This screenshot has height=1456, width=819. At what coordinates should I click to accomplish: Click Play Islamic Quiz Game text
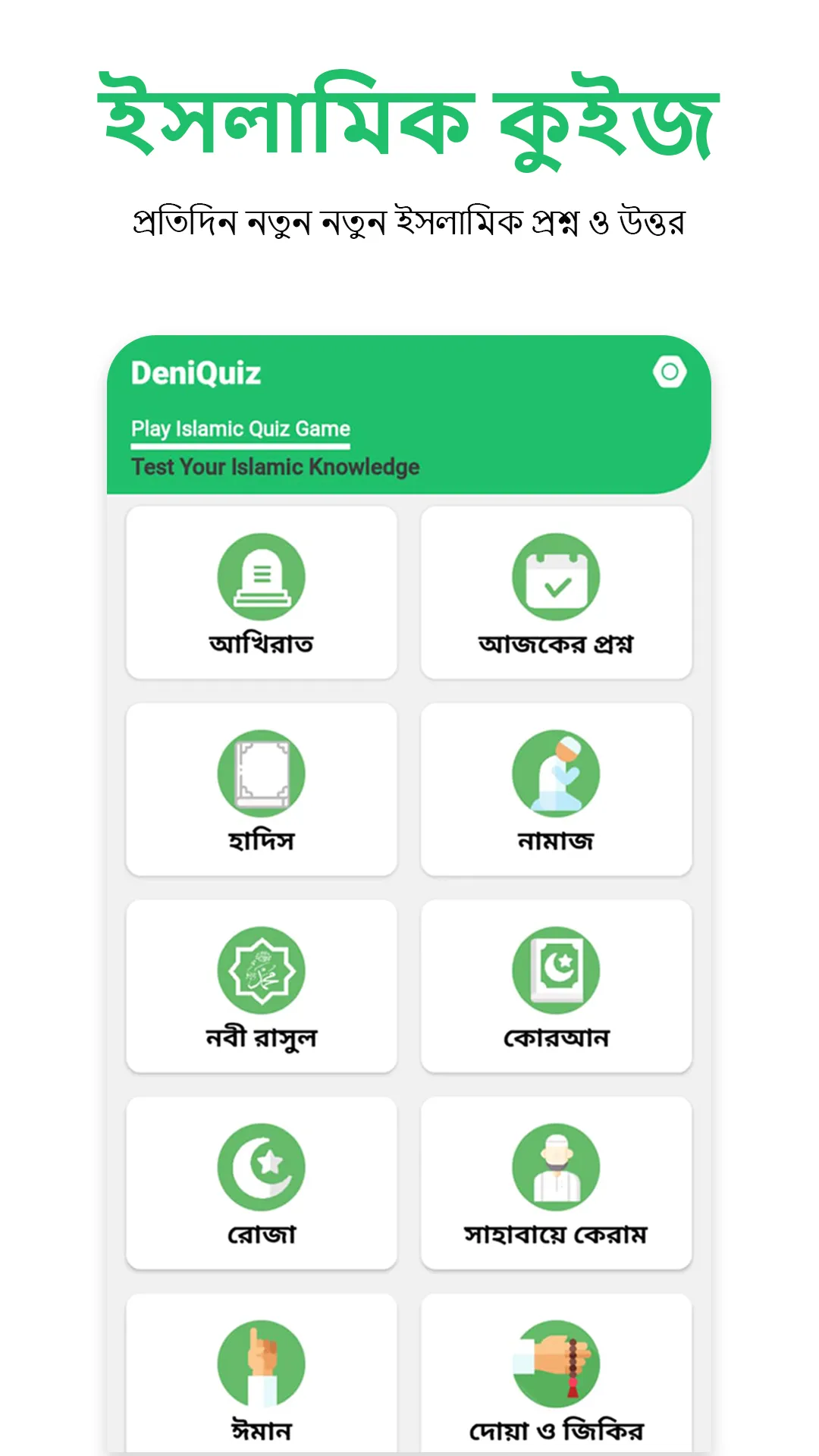pyautogui.click(x=240, y=428)
